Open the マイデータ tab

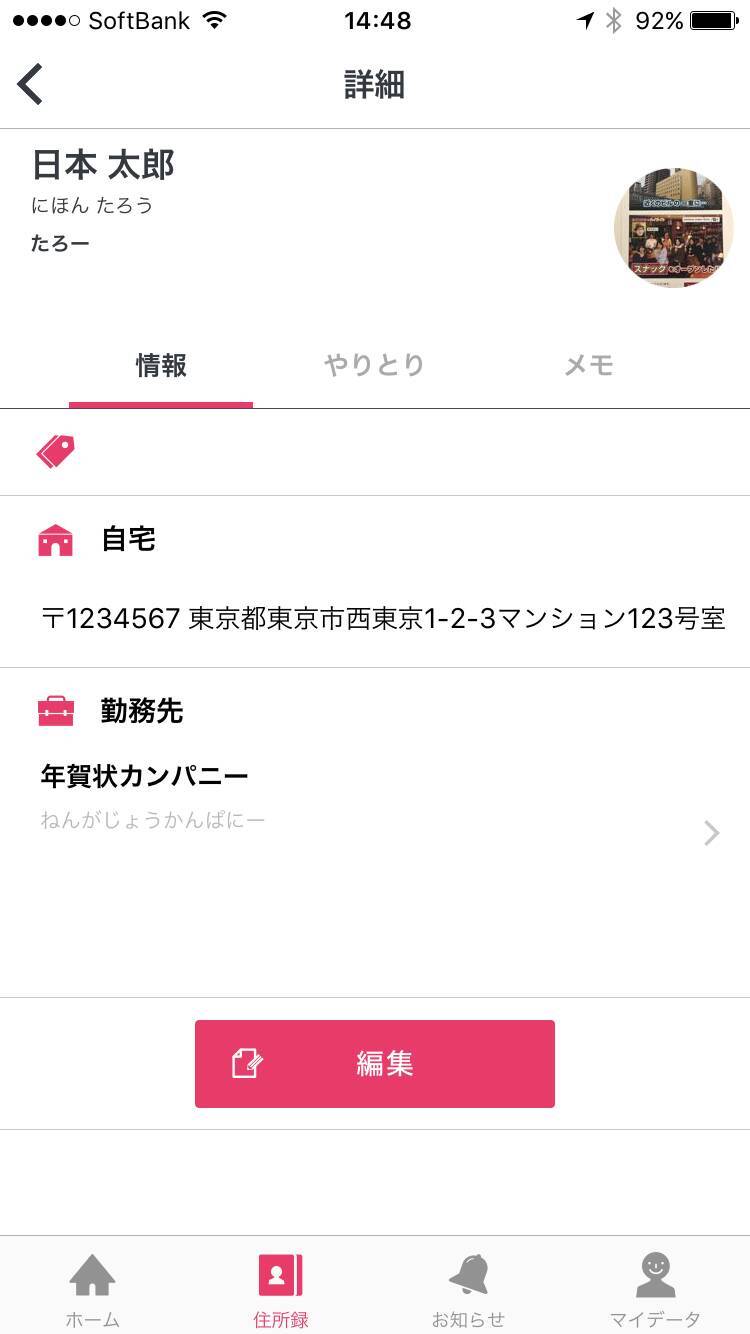pyautogui.click(x=655, y=1290)
